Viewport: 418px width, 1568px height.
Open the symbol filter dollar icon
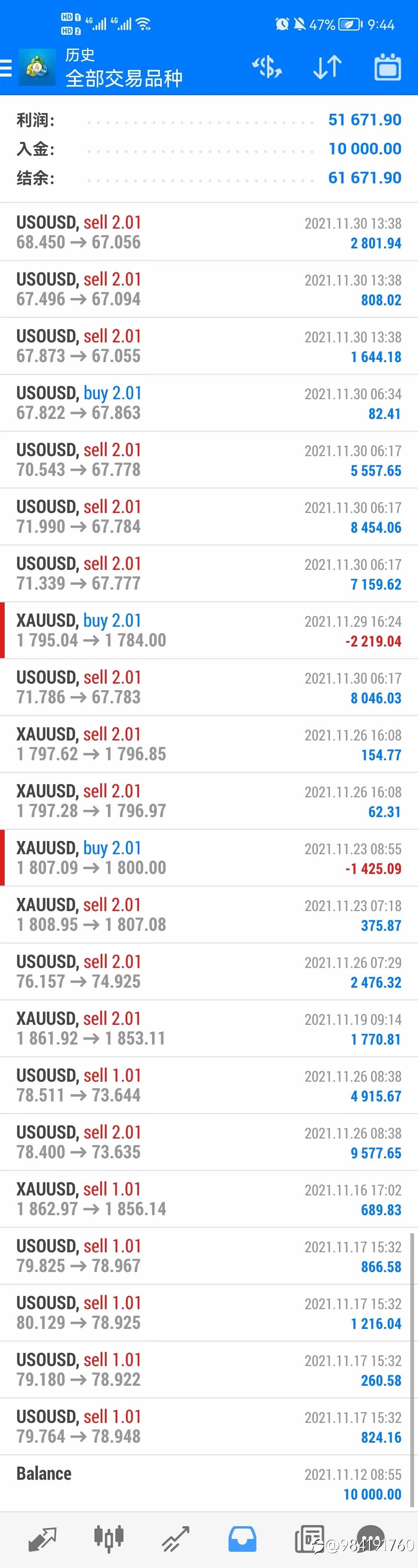(x=267, y=67)
